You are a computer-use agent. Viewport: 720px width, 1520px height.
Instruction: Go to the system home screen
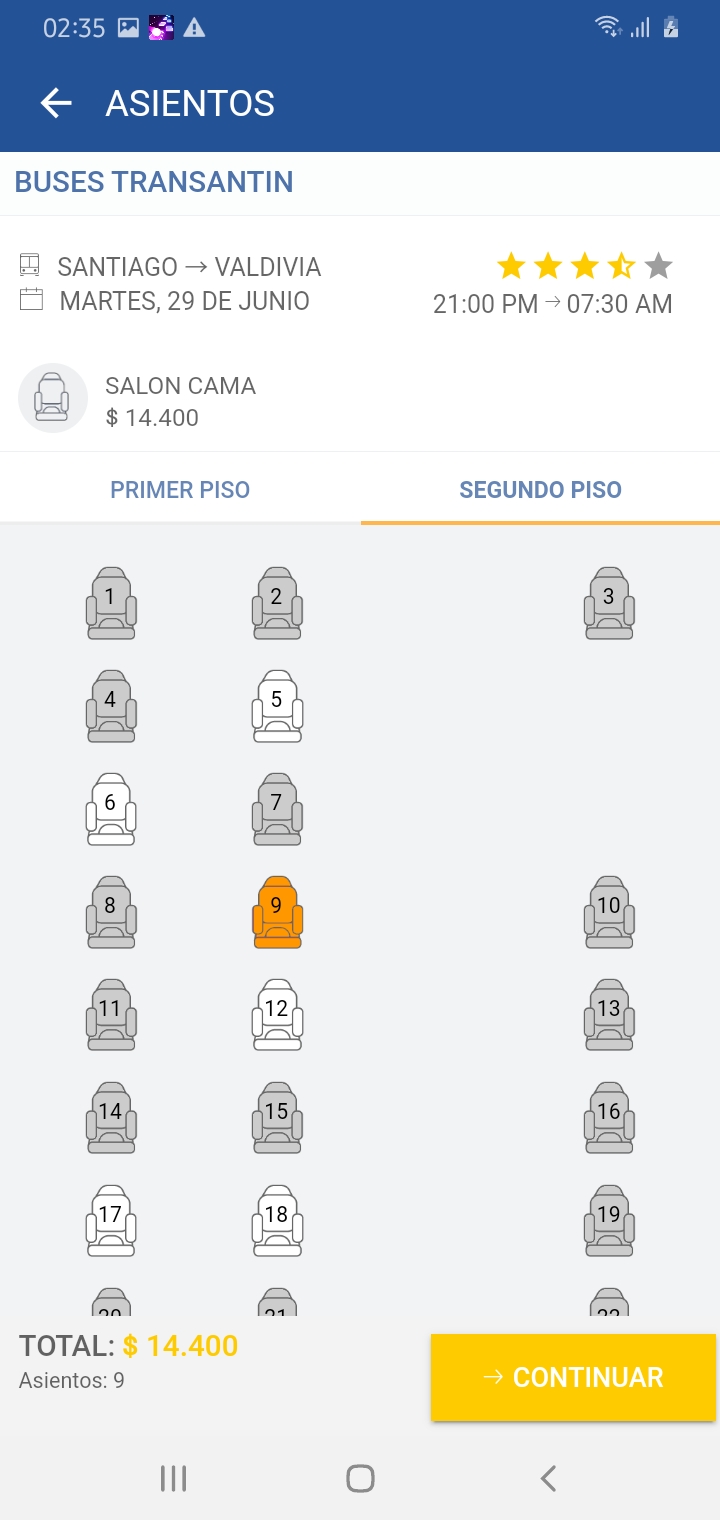pos(360,1478)
